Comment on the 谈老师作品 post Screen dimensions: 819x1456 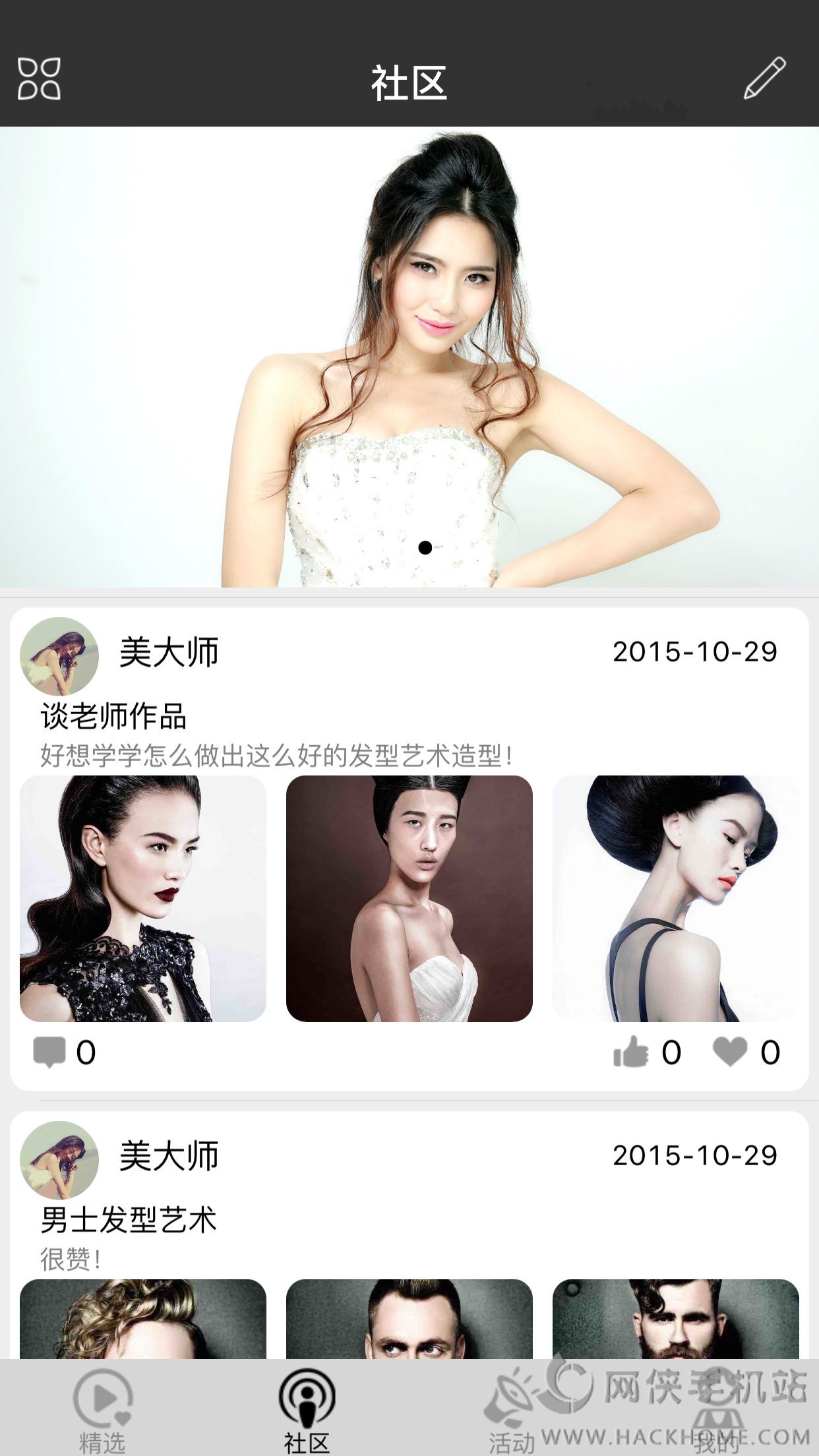pos(64,1052)
